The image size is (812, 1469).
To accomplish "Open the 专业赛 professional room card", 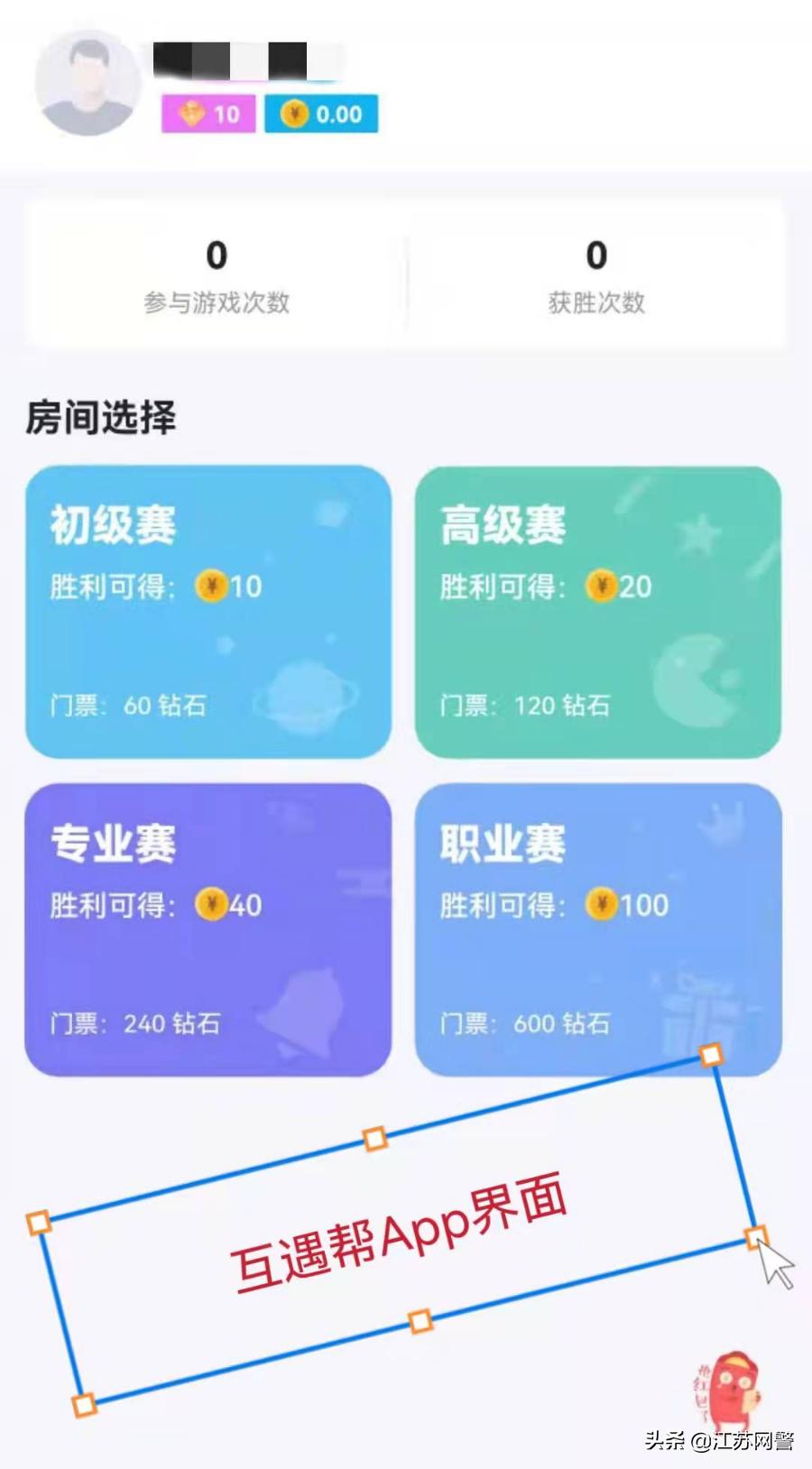I will (208, 928).
